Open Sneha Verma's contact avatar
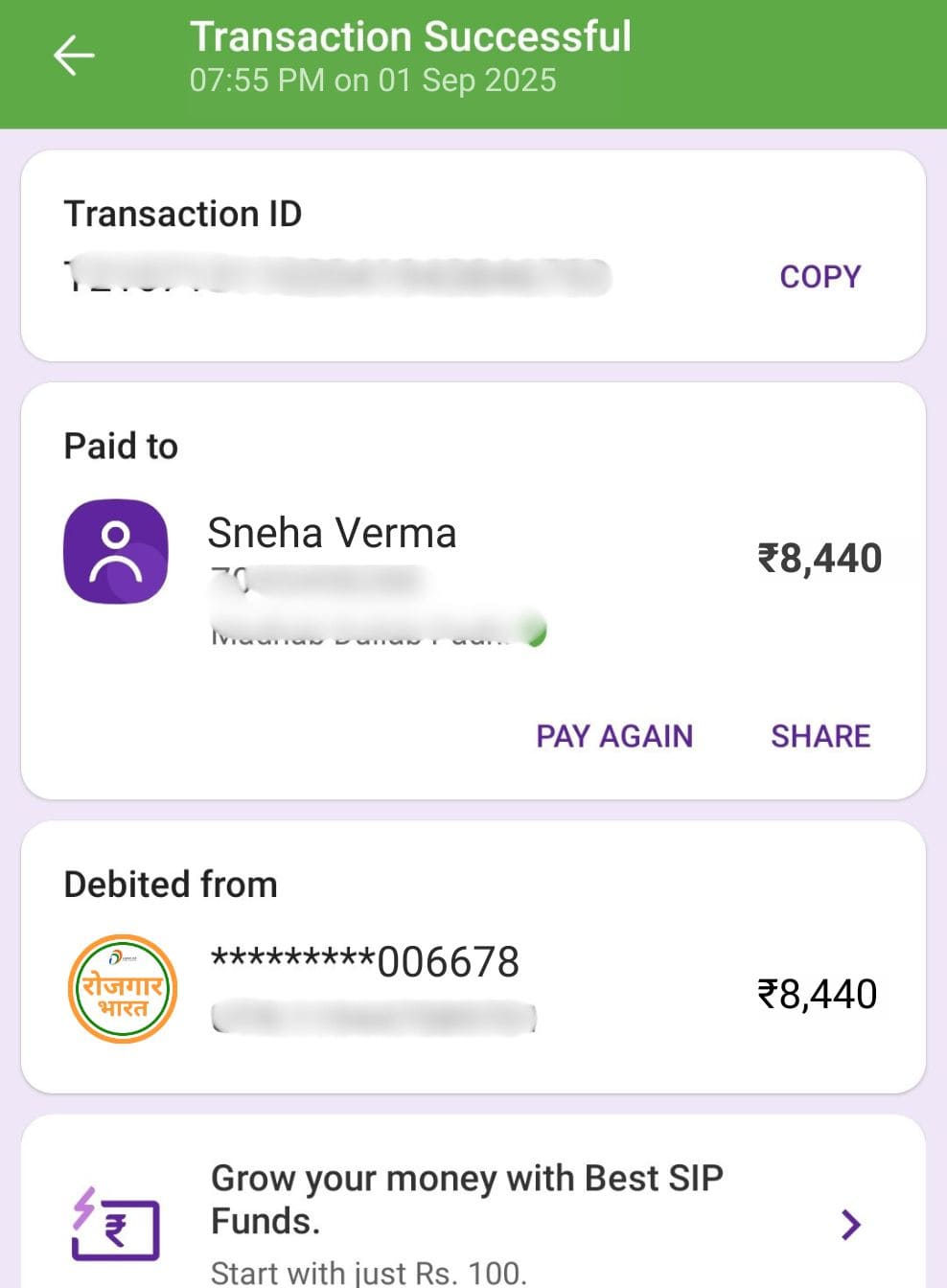Image resolution: width=947 pixels, height=1288 pixels. pos(116,551)
